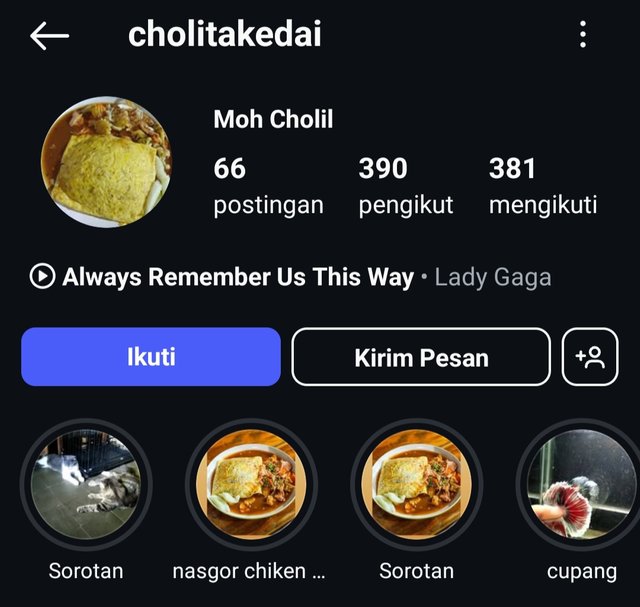
Task: Open the 66 postingan count
Action: coord(268,186)
